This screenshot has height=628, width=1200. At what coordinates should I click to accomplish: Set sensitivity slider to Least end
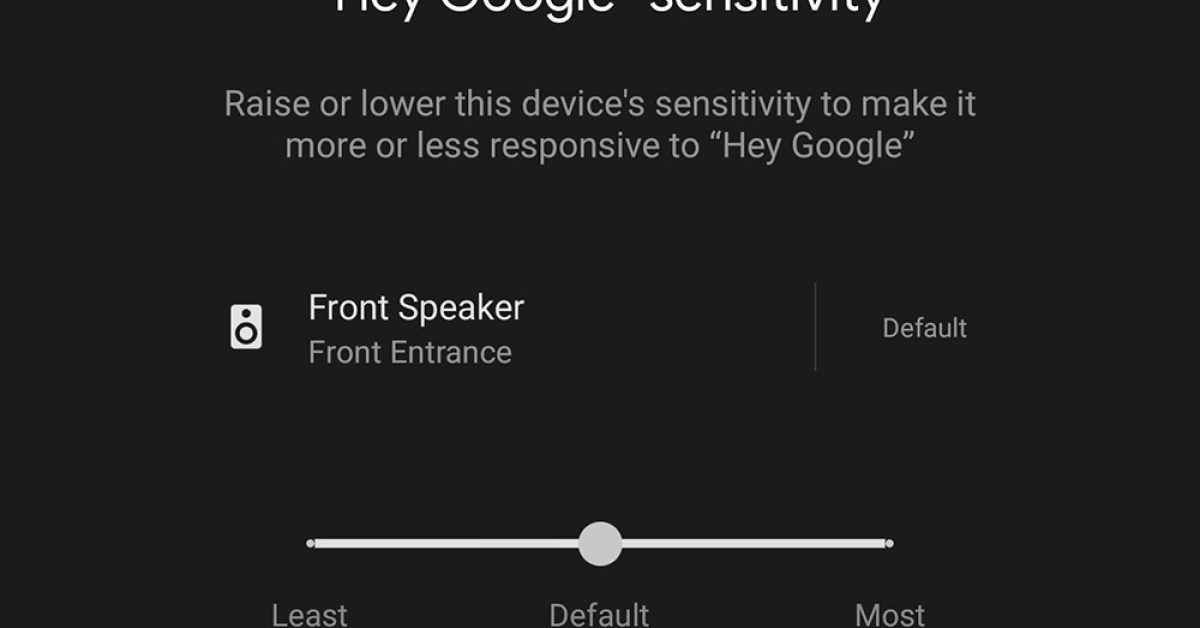[311, 544]
